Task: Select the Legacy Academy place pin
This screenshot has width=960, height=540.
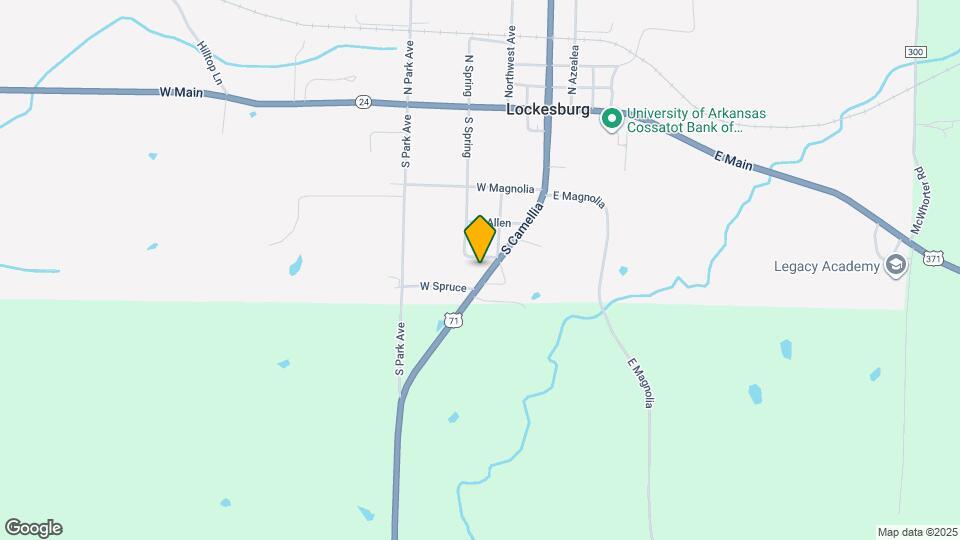Action: pos(895,265)
